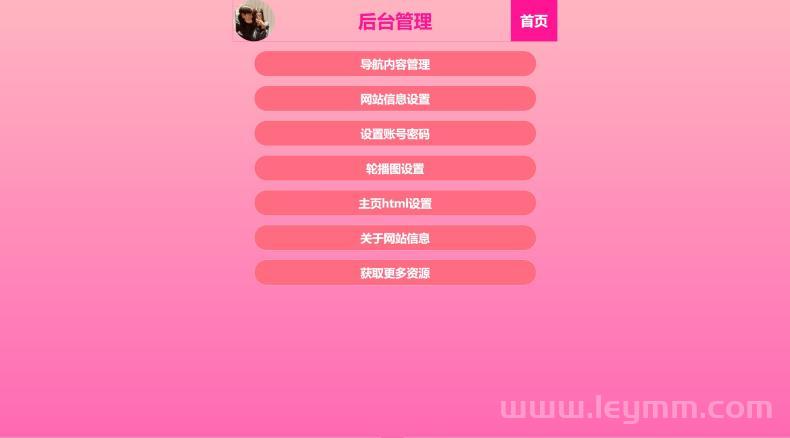Go to 设置账号密码
790x438 pixels.
coord(395,133)
